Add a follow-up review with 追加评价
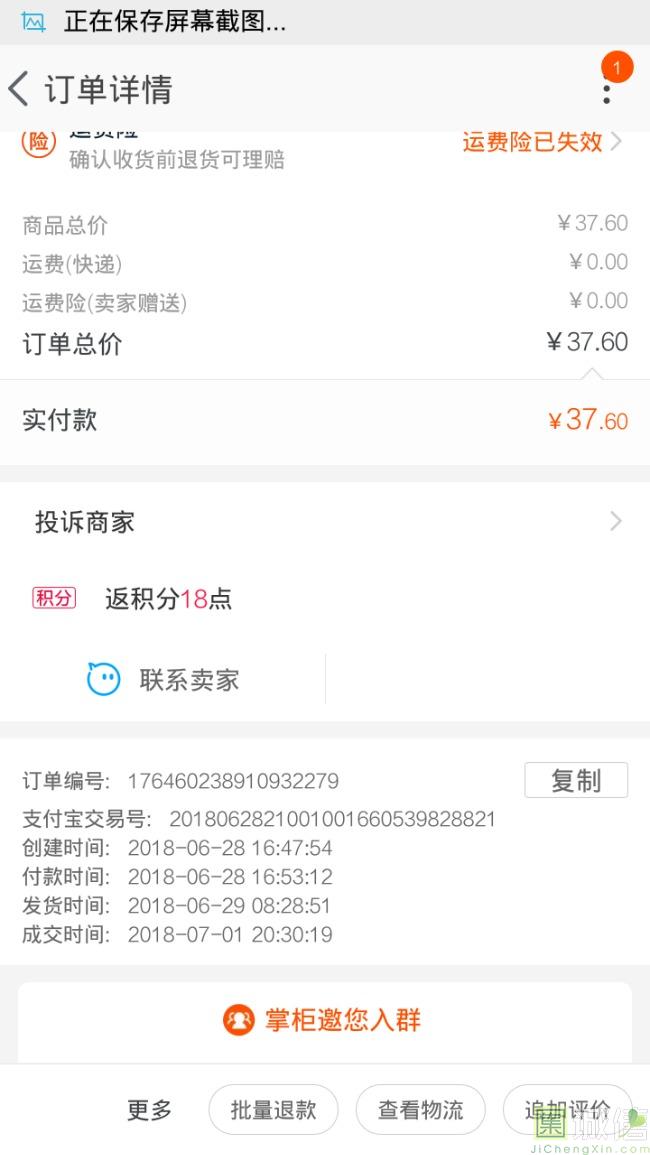This screenshot has width=650, height=1155. click(x=567, y=1109)
